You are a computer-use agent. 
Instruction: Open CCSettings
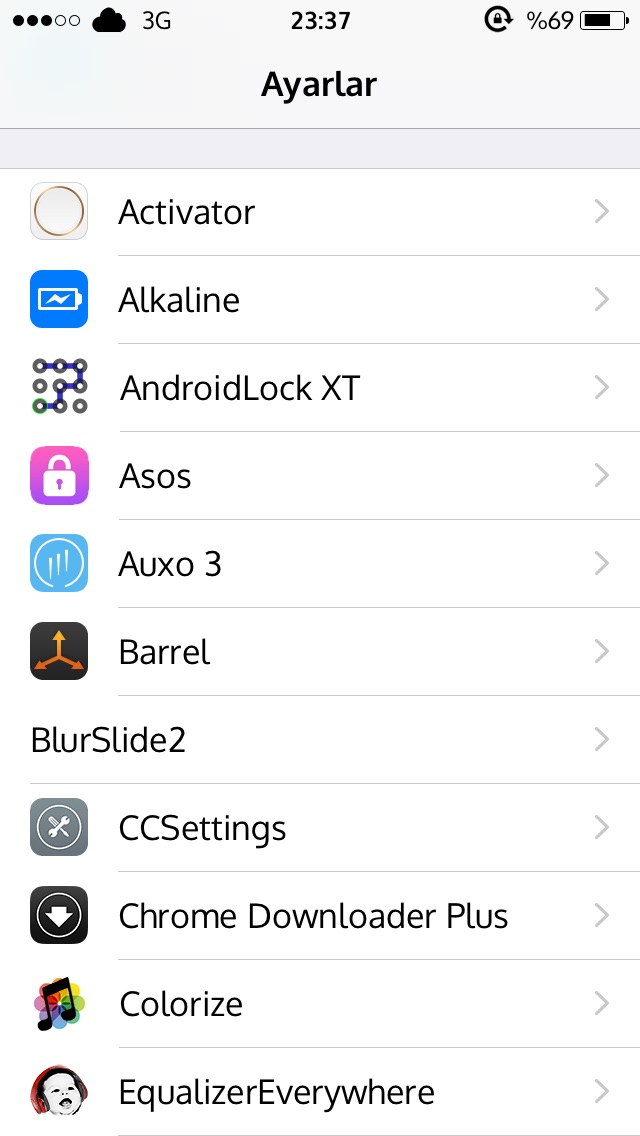pos(320,827)
